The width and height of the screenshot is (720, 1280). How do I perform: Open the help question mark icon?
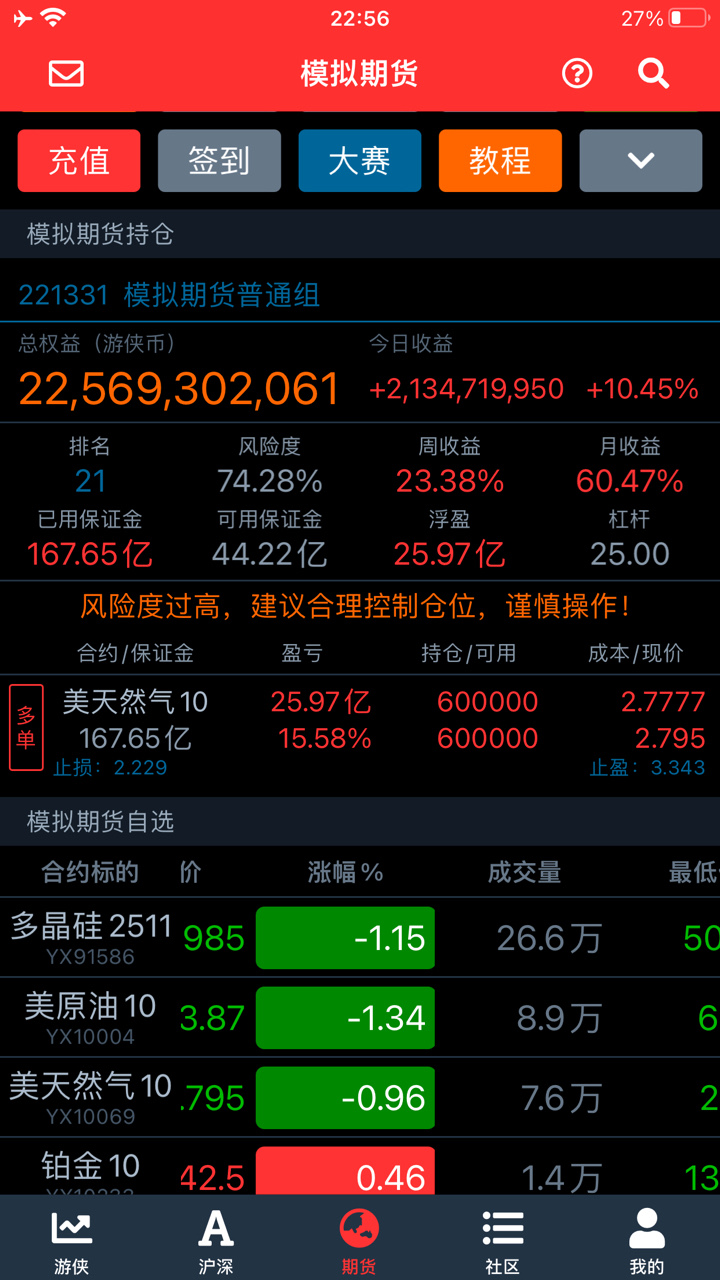pyautogui.click(x=577, y=73)
